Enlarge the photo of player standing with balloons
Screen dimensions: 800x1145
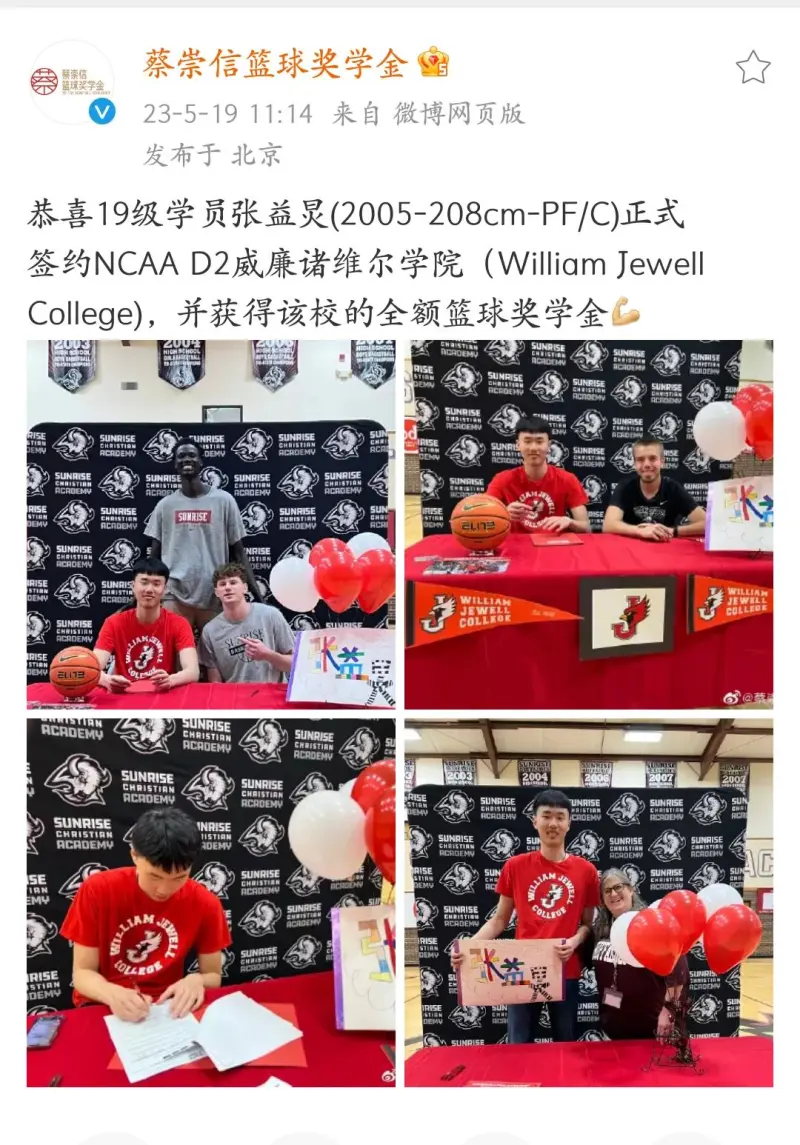coord(588,901)
